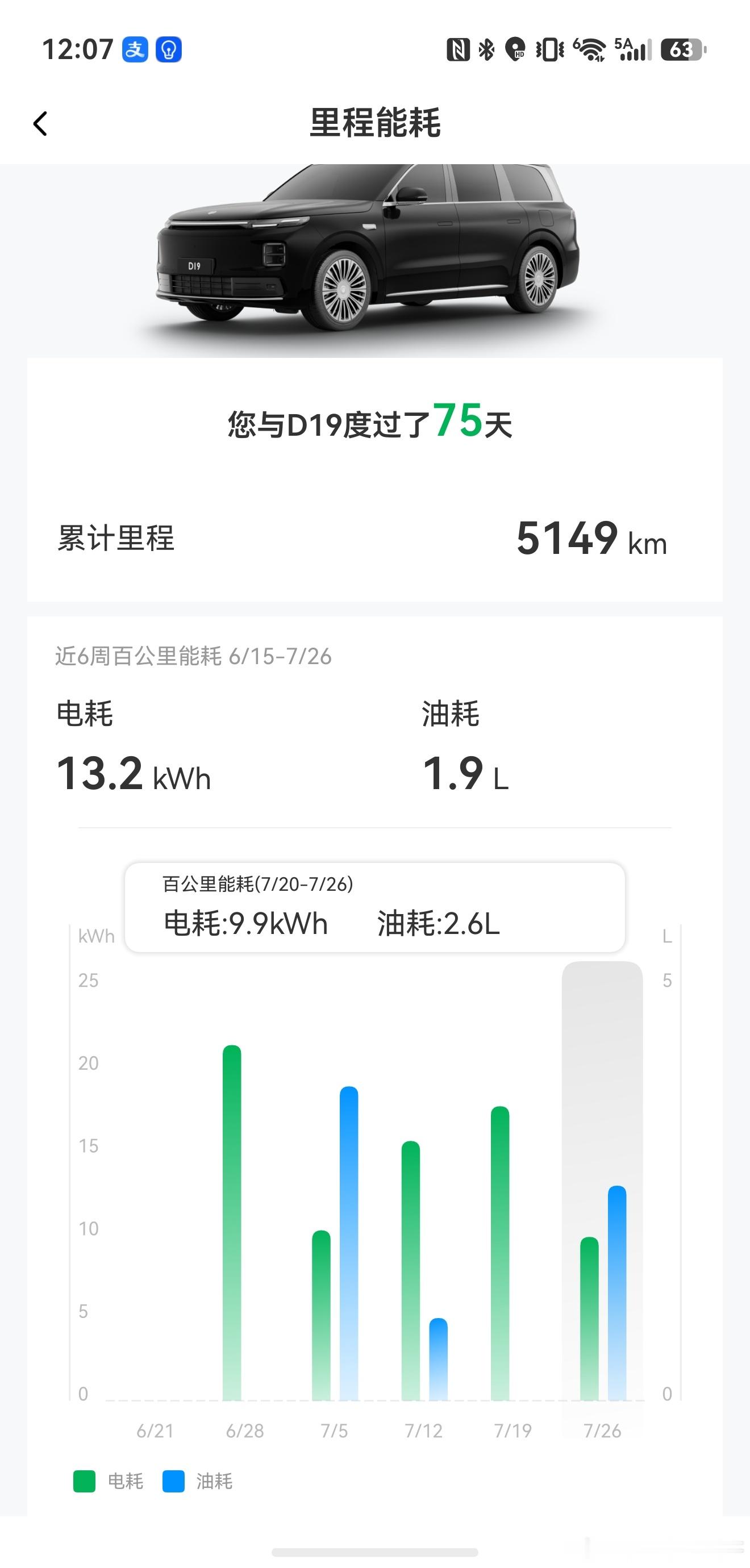Select the 7/5 week bars in chart
The image size is (750, 1568).
coord(335,1244)
